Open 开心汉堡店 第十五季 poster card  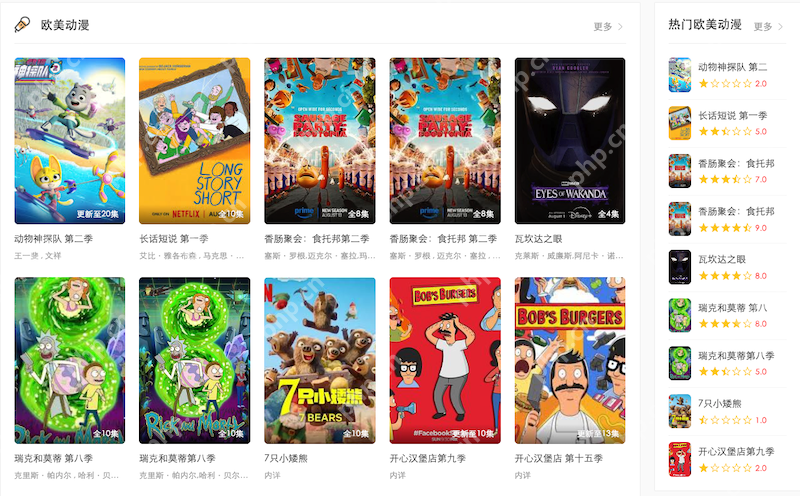coord(570,360)
